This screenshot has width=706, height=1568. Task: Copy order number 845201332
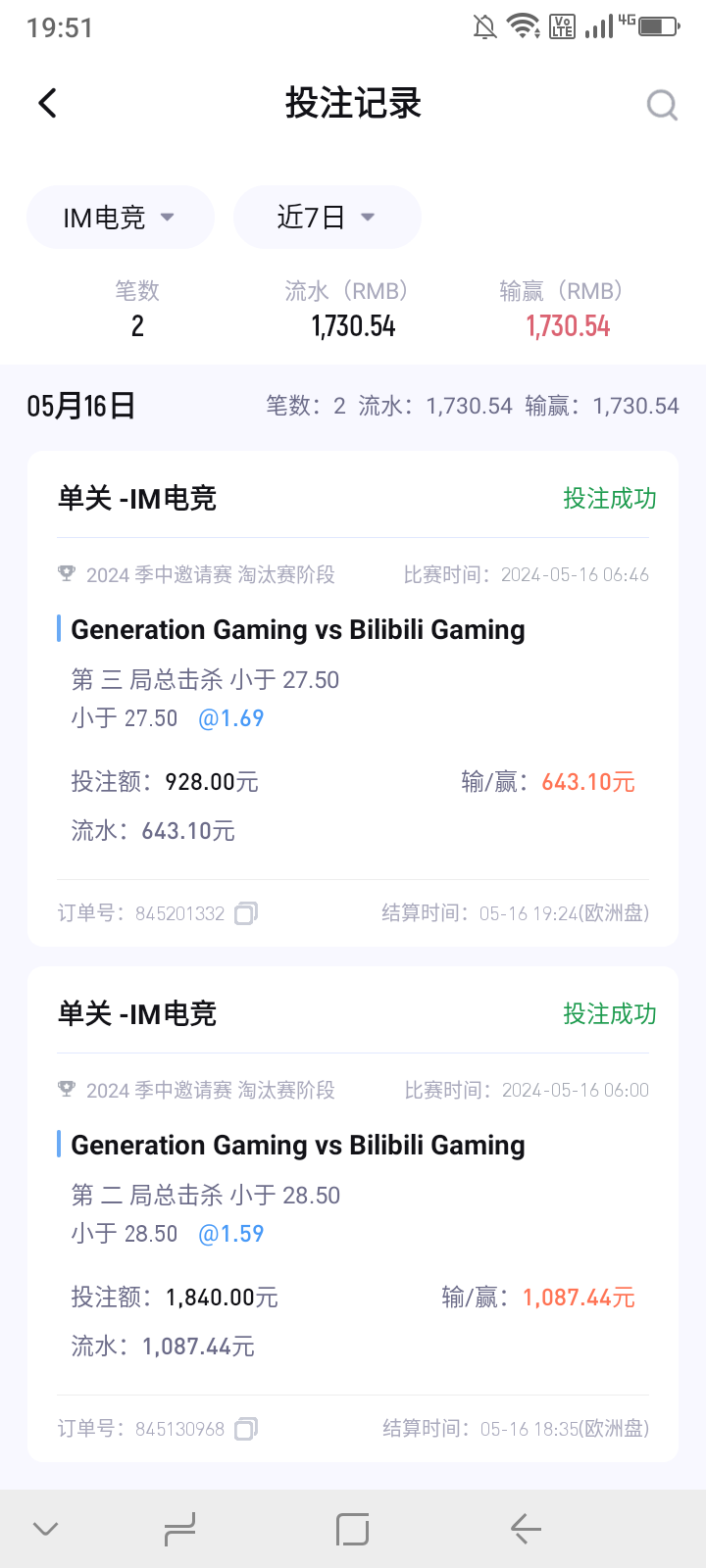(x=246, y=913)
